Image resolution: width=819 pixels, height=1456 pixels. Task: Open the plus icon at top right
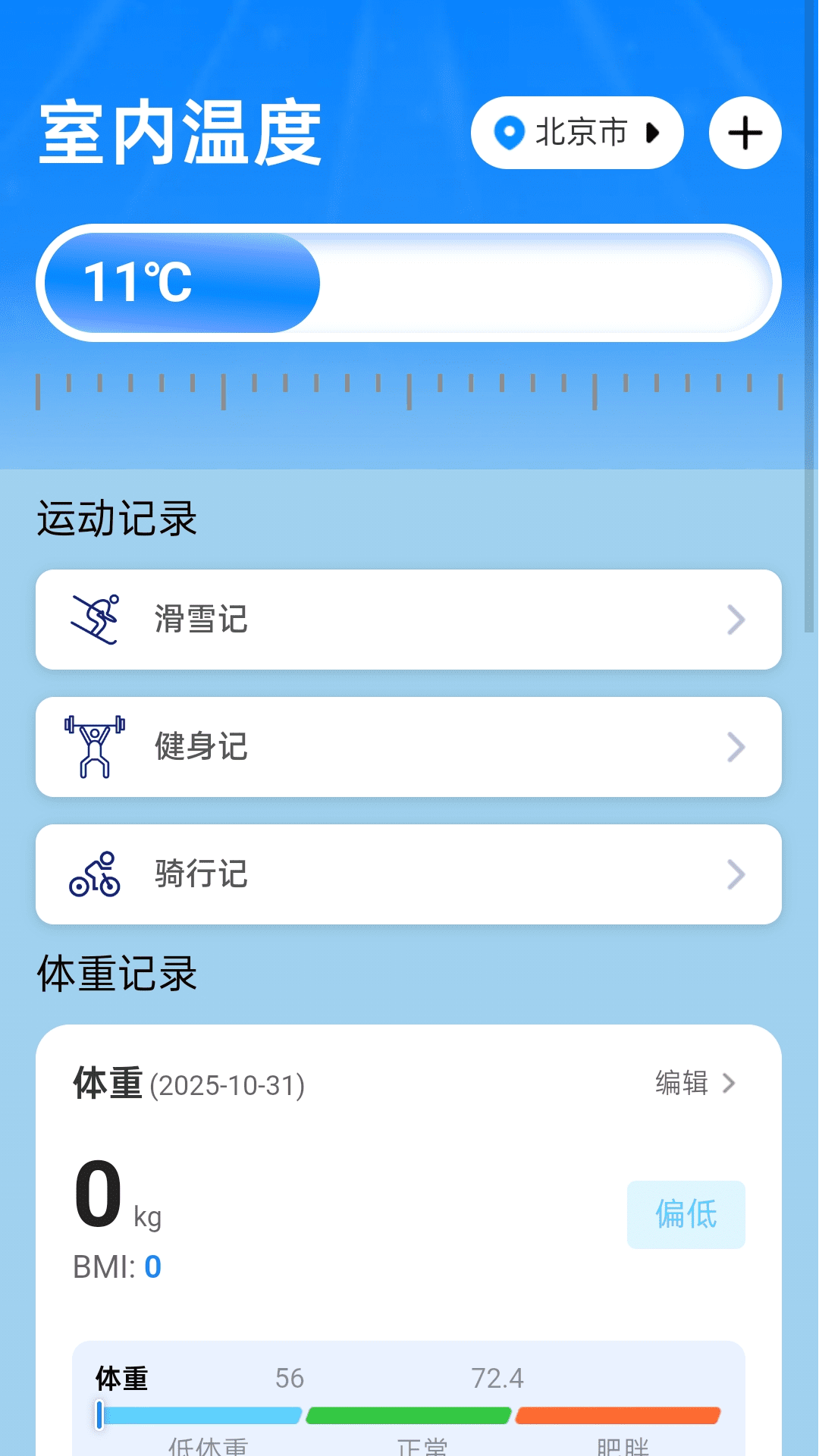(x=744, y=132)
